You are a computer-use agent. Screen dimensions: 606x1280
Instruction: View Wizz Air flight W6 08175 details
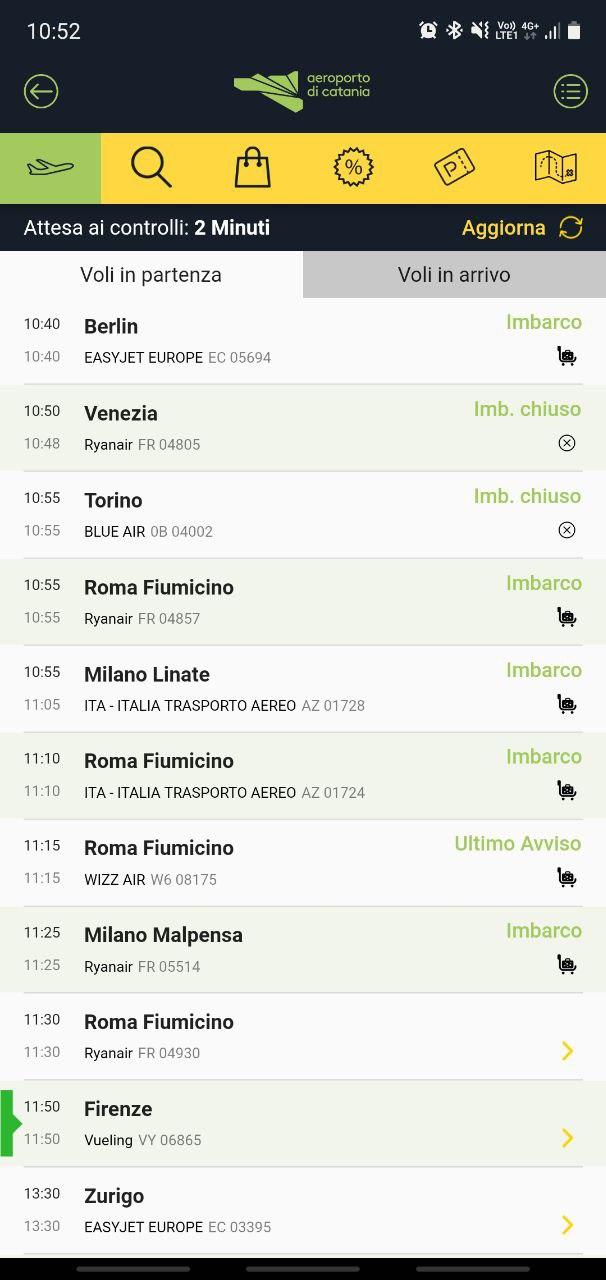pos(300,863)
